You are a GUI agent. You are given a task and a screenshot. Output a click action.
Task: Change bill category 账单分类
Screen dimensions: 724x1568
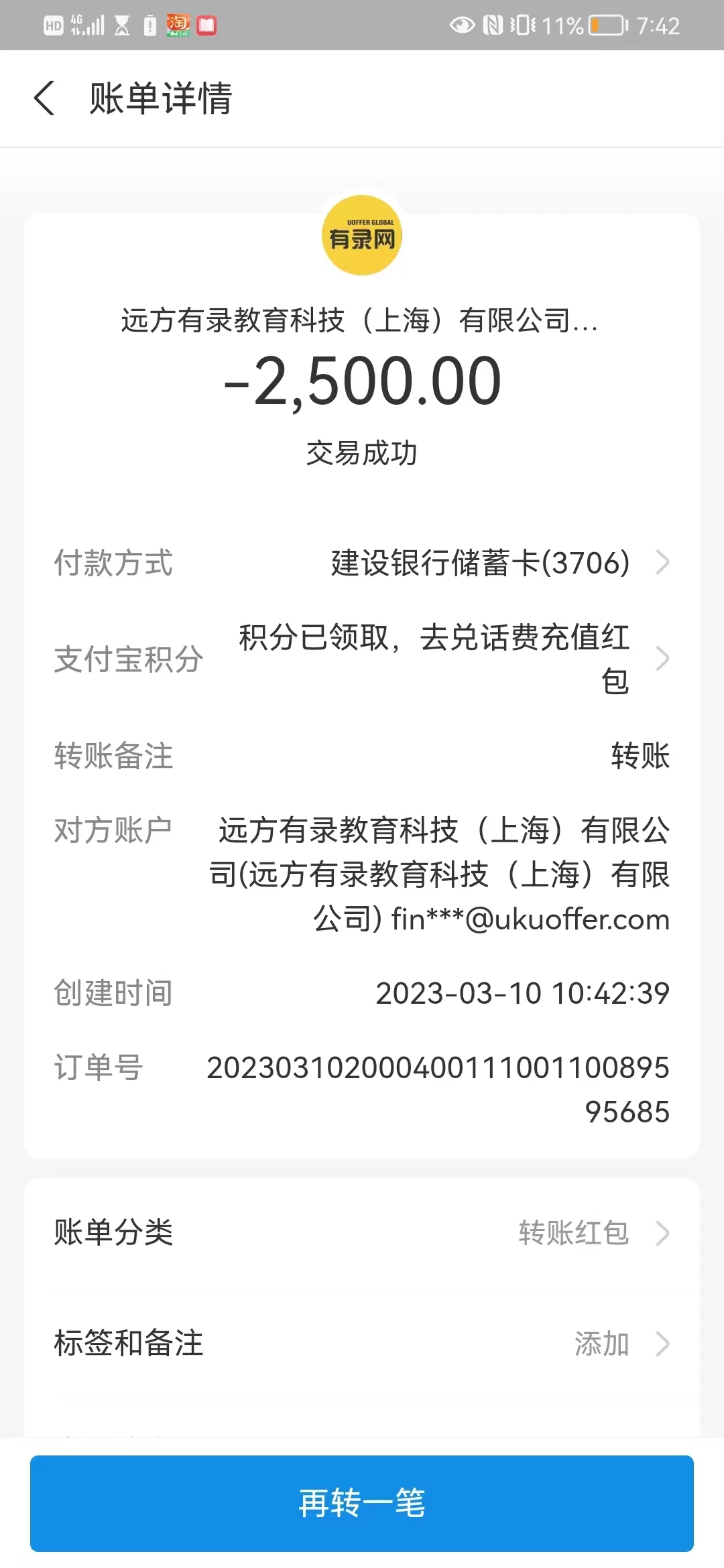pos(362,1232)
